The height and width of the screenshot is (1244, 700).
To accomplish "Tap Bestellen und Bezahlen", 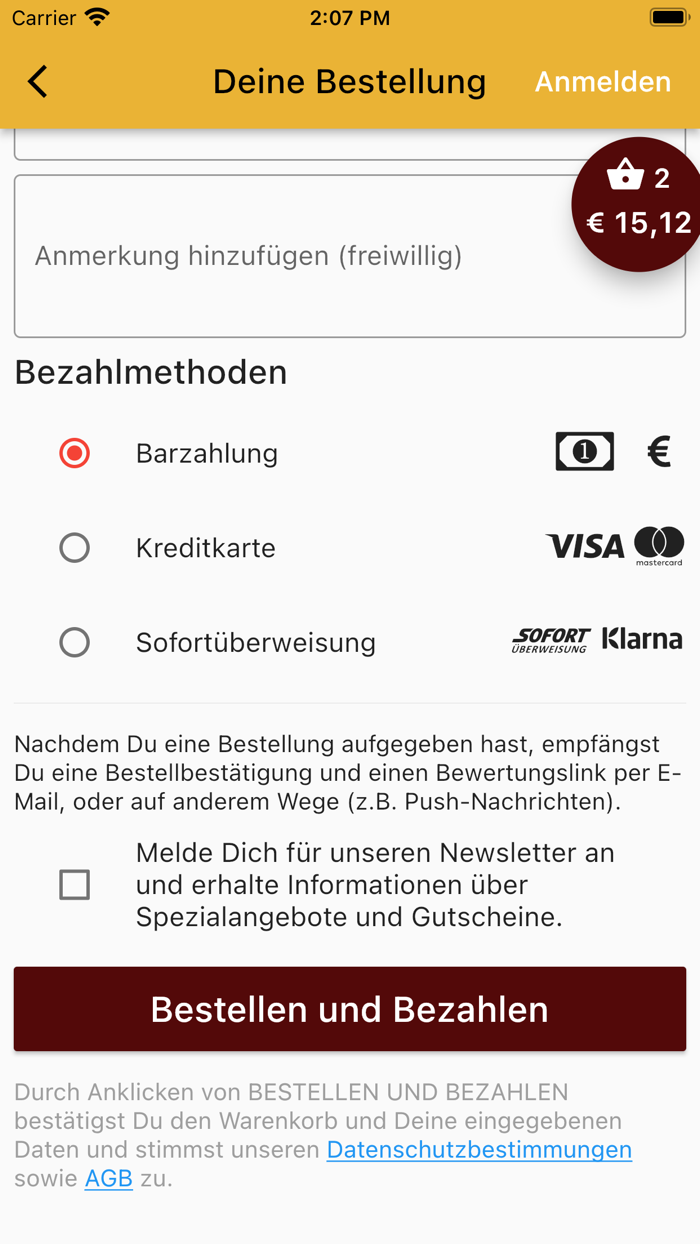I will pos(350,1009).
